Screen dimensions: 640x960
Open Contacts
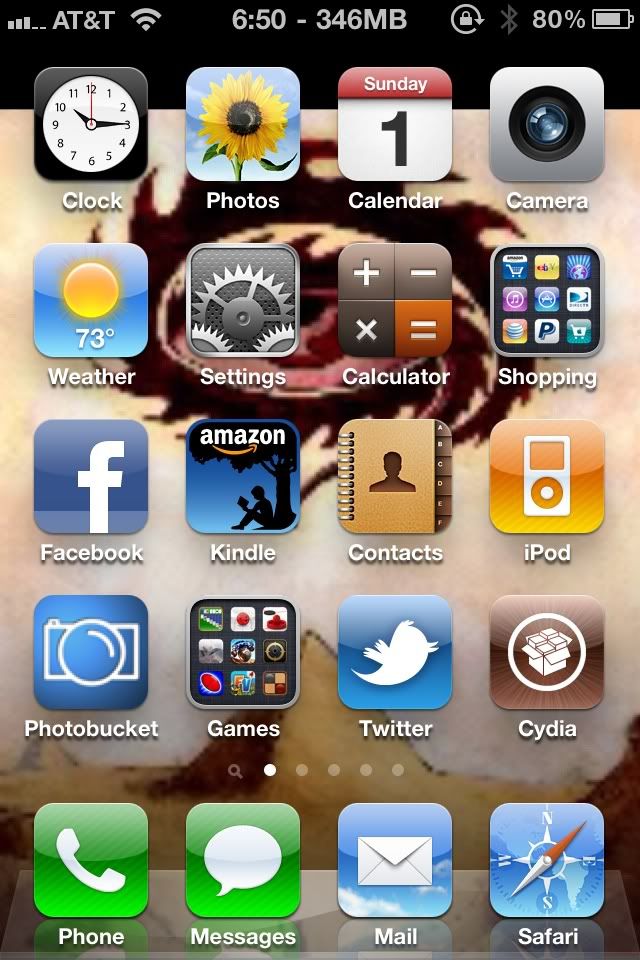click(x=395, y=476)
